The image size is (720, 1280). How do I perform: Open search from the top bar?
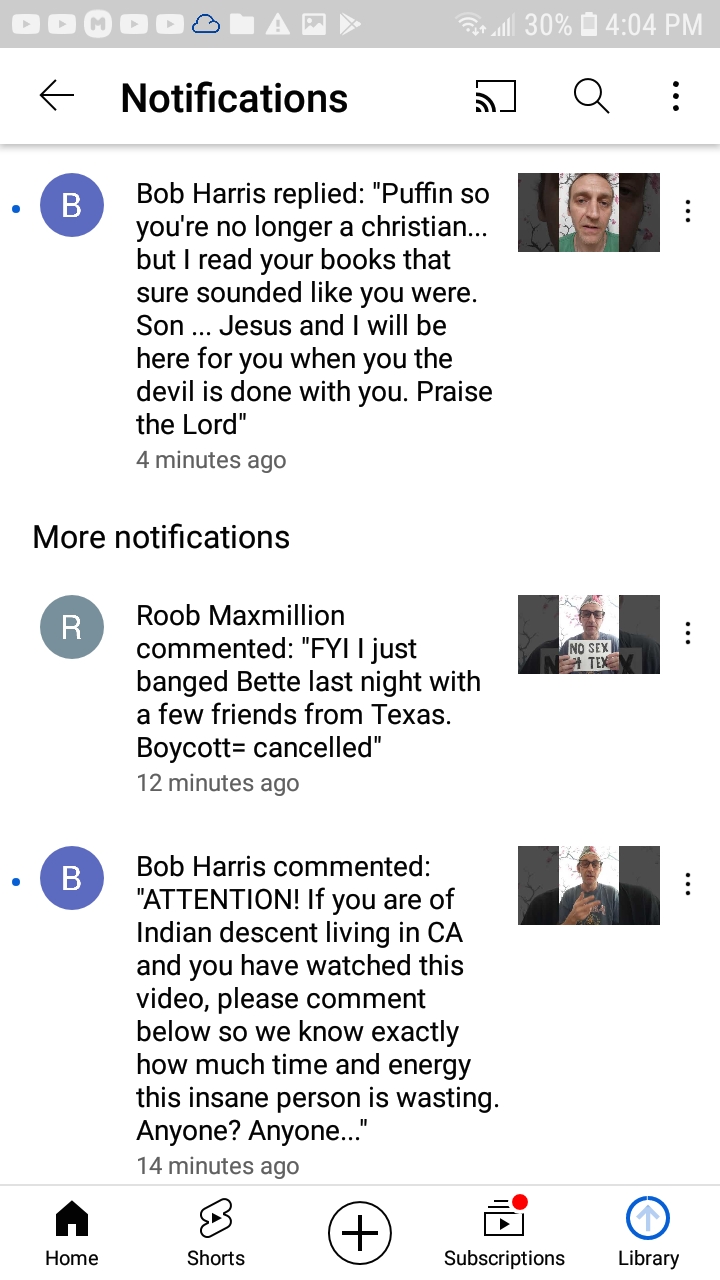coord(591,96)
